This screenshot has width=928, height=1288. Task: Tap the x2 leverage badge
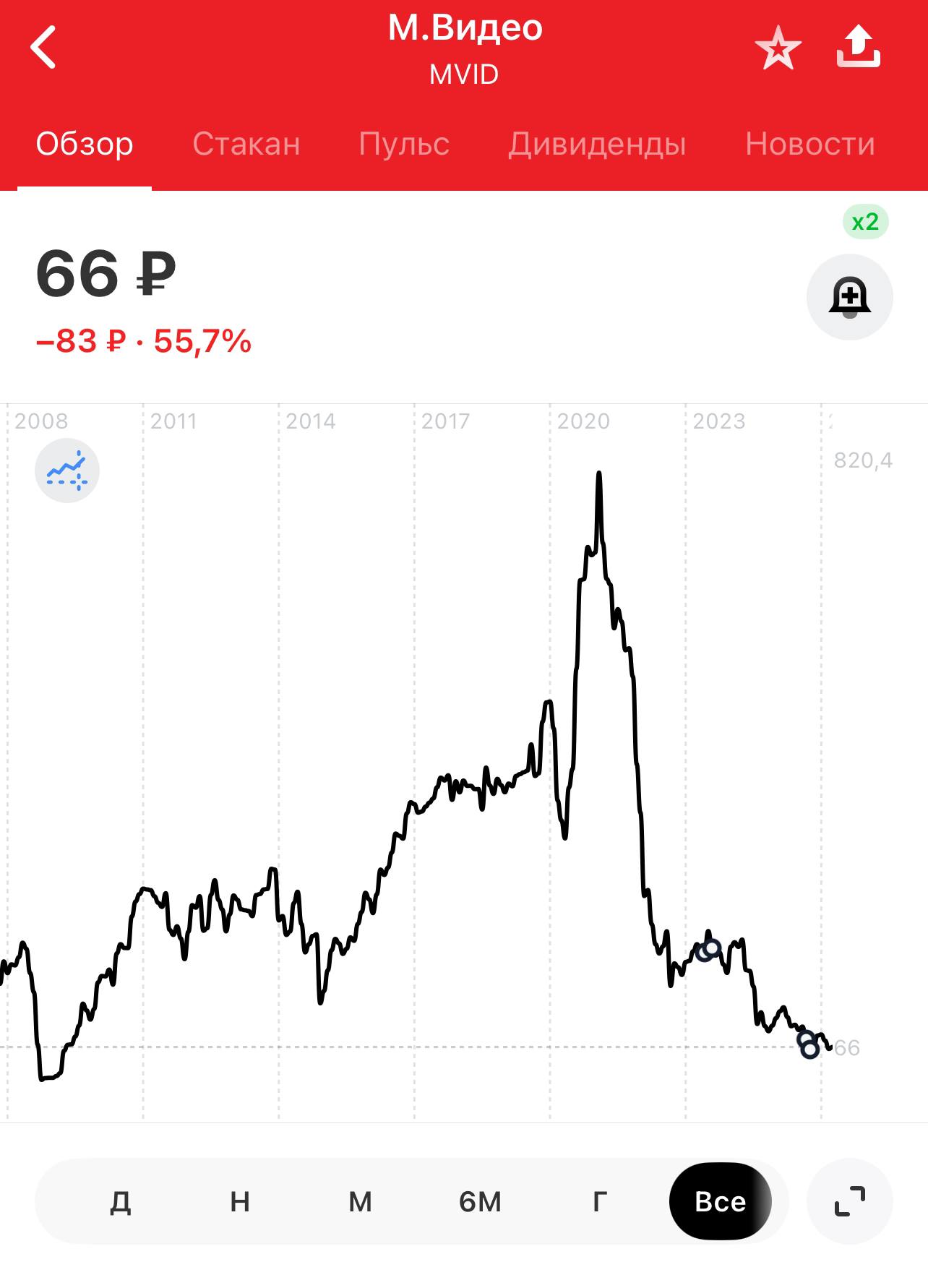click(865, 222)
